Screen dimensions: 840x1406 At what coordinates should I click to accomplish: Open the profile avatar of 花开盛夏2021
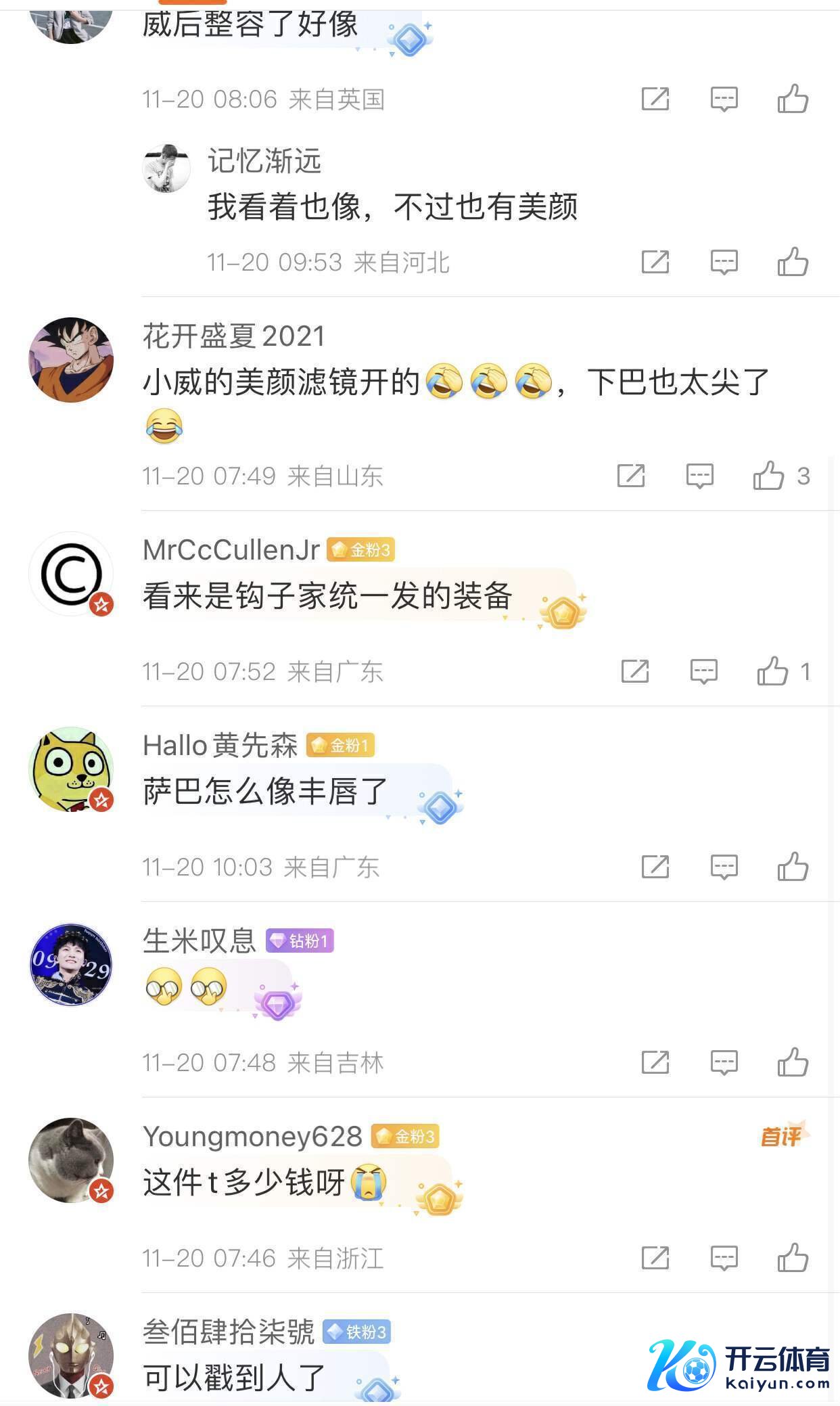click(x=71, y=360)
